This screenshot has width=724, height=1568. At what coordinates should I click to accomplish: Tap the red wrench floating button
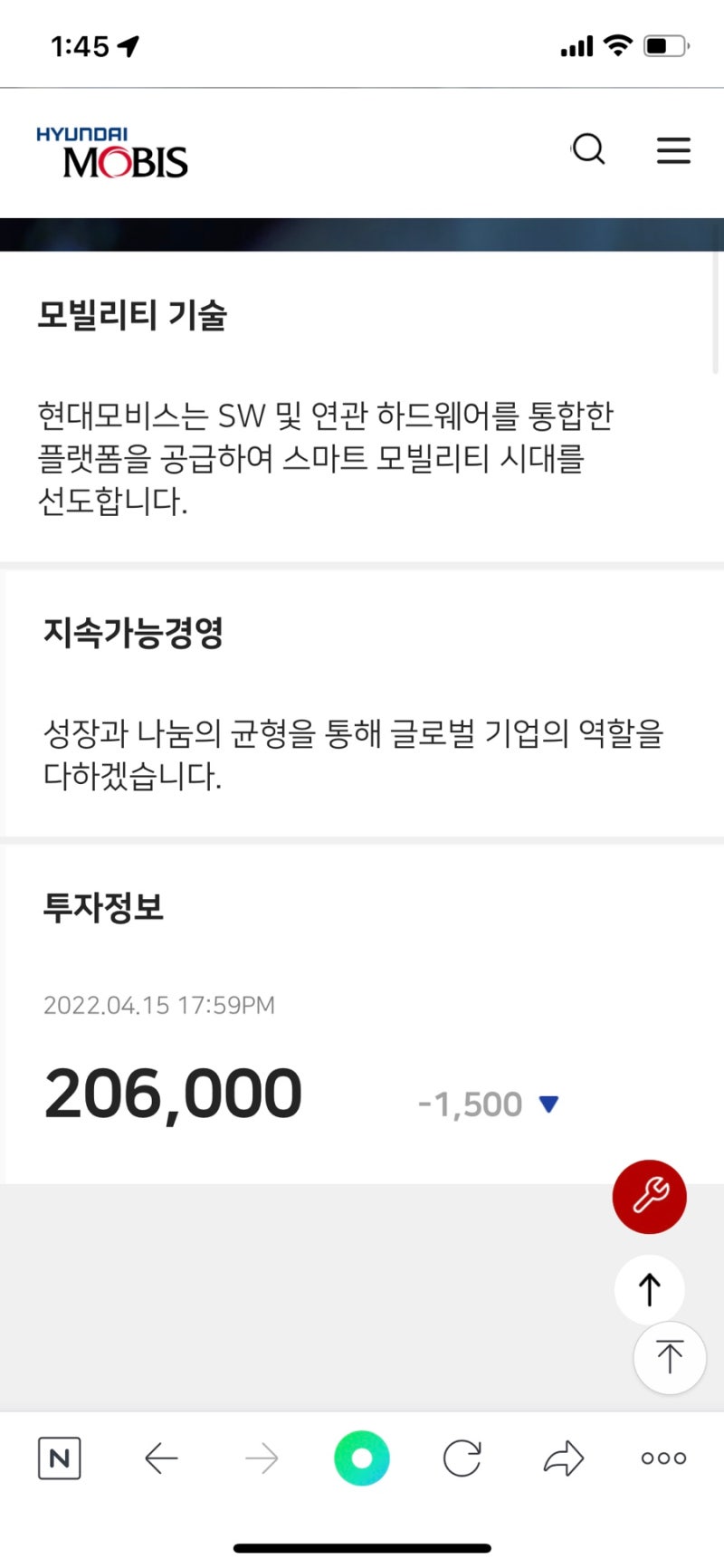pyautogui.click(x=650, y=1196)
